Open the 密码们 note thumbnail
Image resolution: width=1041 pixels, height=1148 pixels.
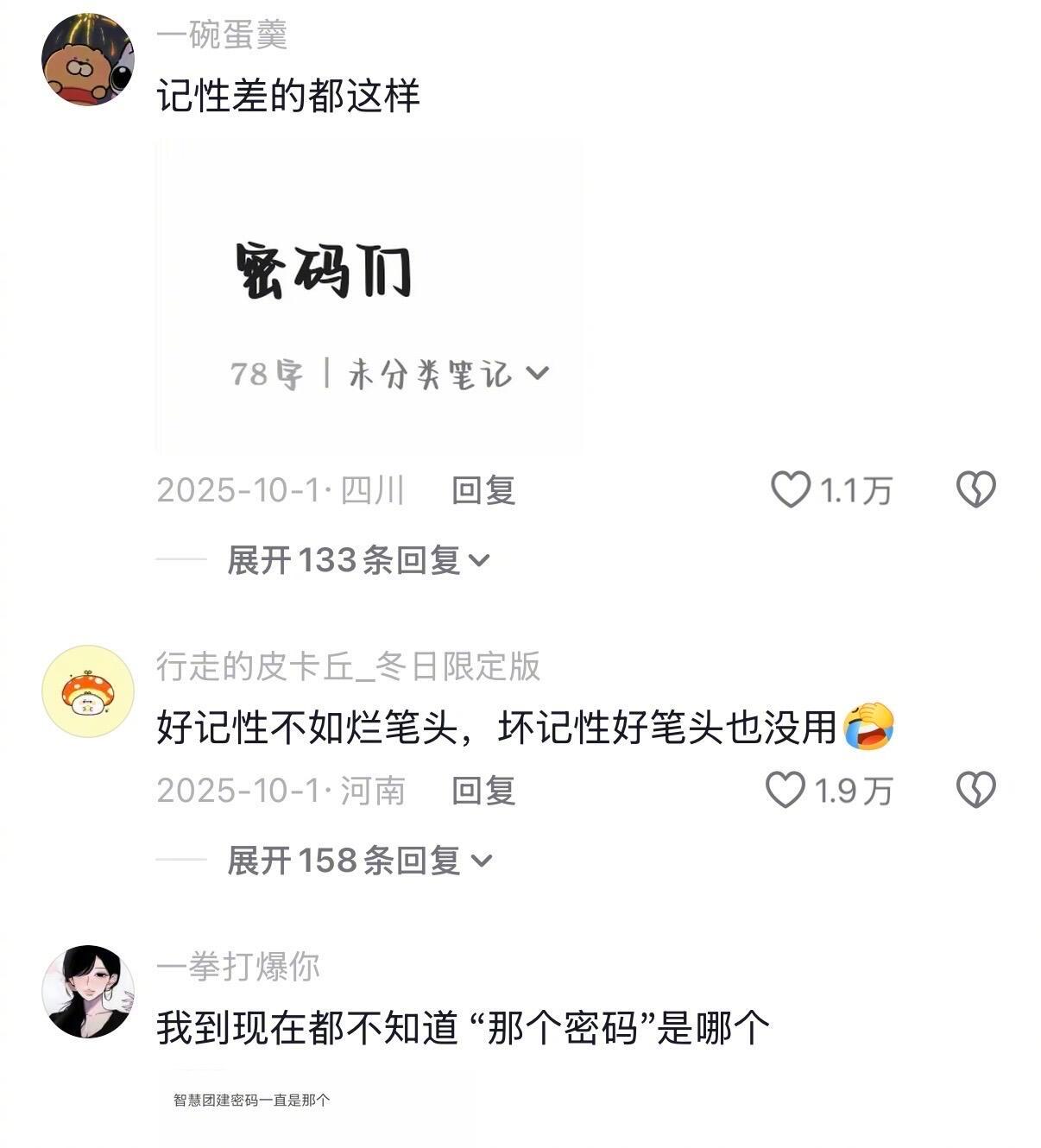click(367, 293)
